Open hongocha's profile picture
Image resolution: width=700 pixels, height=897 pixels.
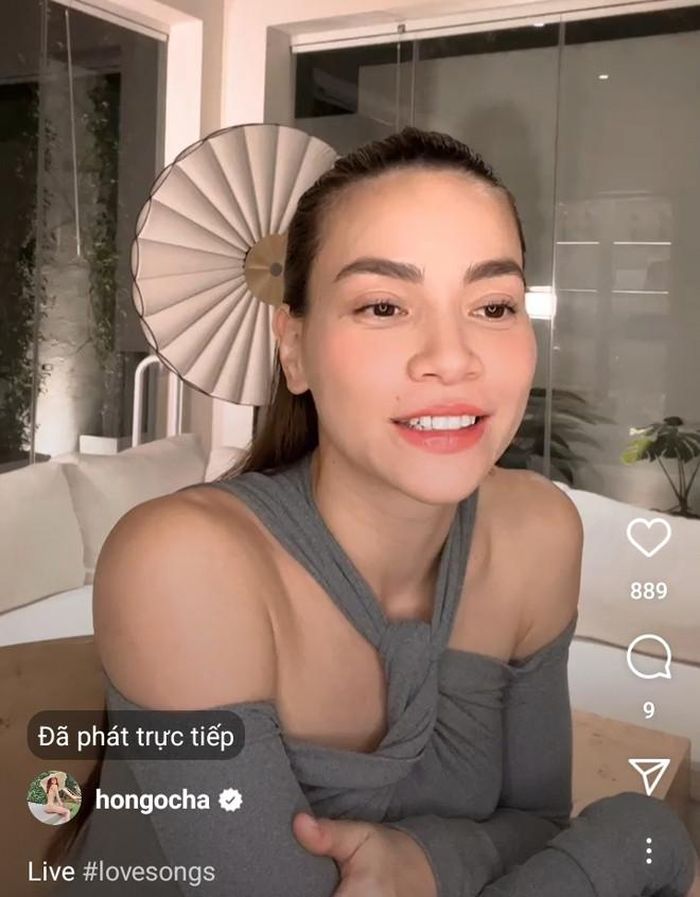point(54,797)
